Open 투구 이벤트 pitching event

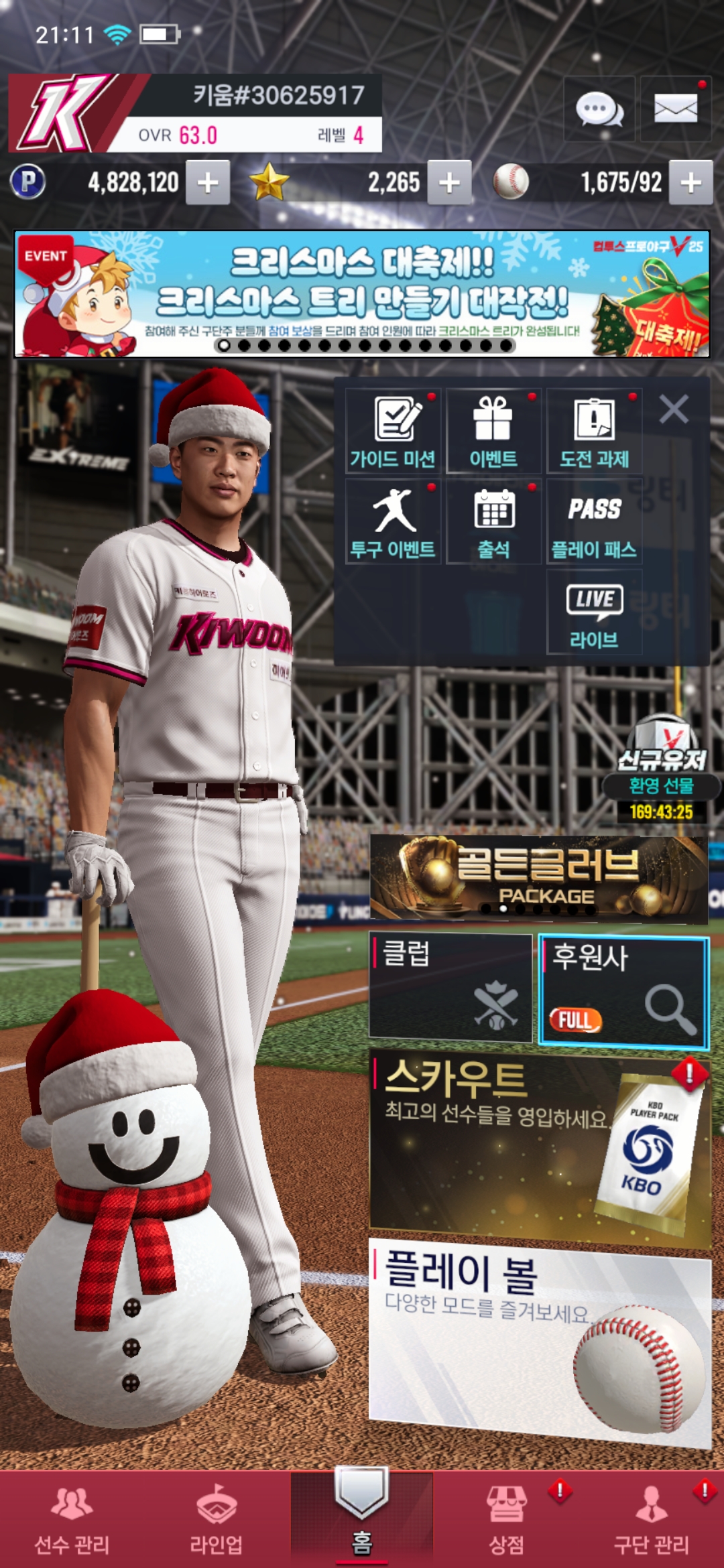(393, 521)
